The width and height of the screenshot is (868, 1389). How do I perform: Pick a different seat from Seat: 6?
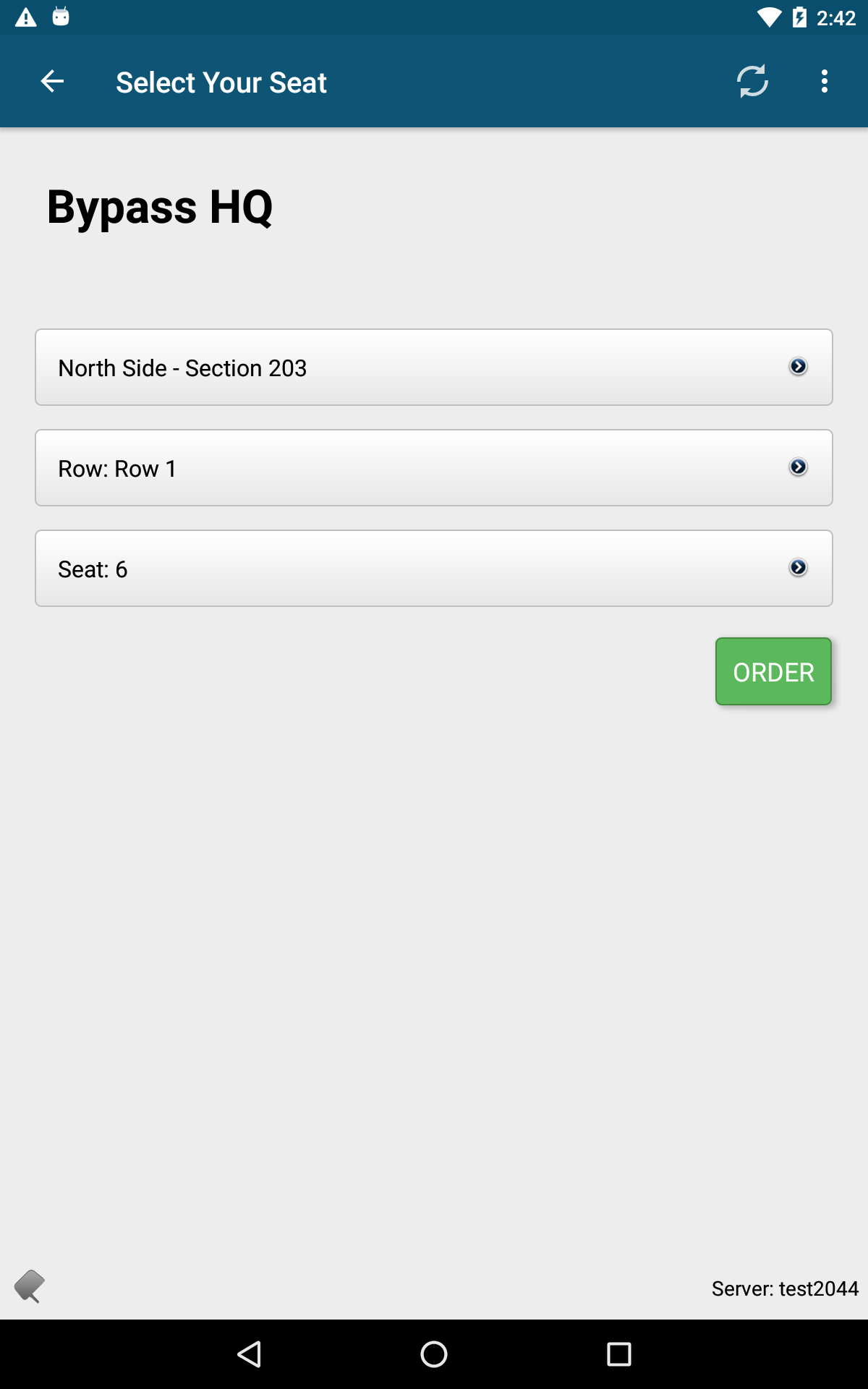(x=434, y=569)
